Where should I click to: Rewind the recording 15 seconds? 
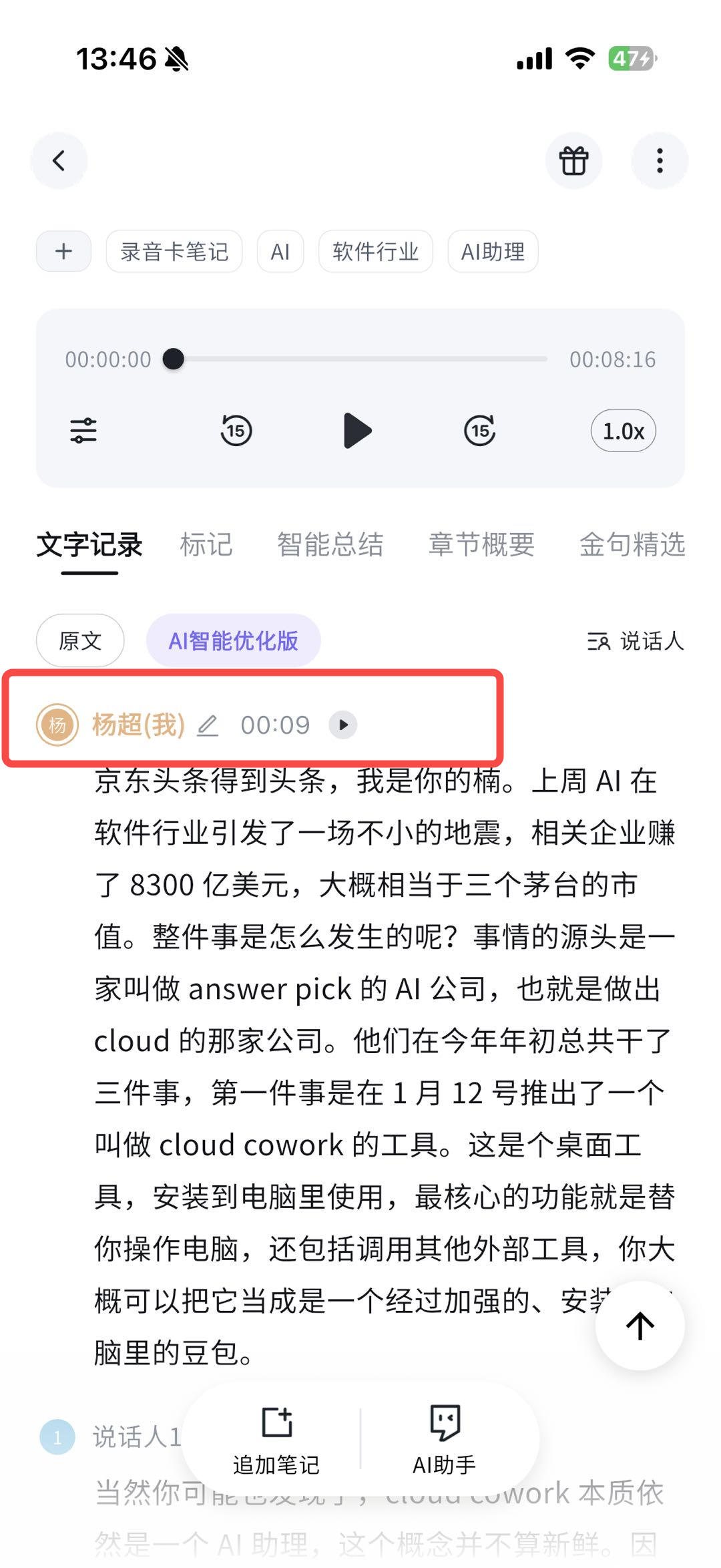click(x=236, y=431)
